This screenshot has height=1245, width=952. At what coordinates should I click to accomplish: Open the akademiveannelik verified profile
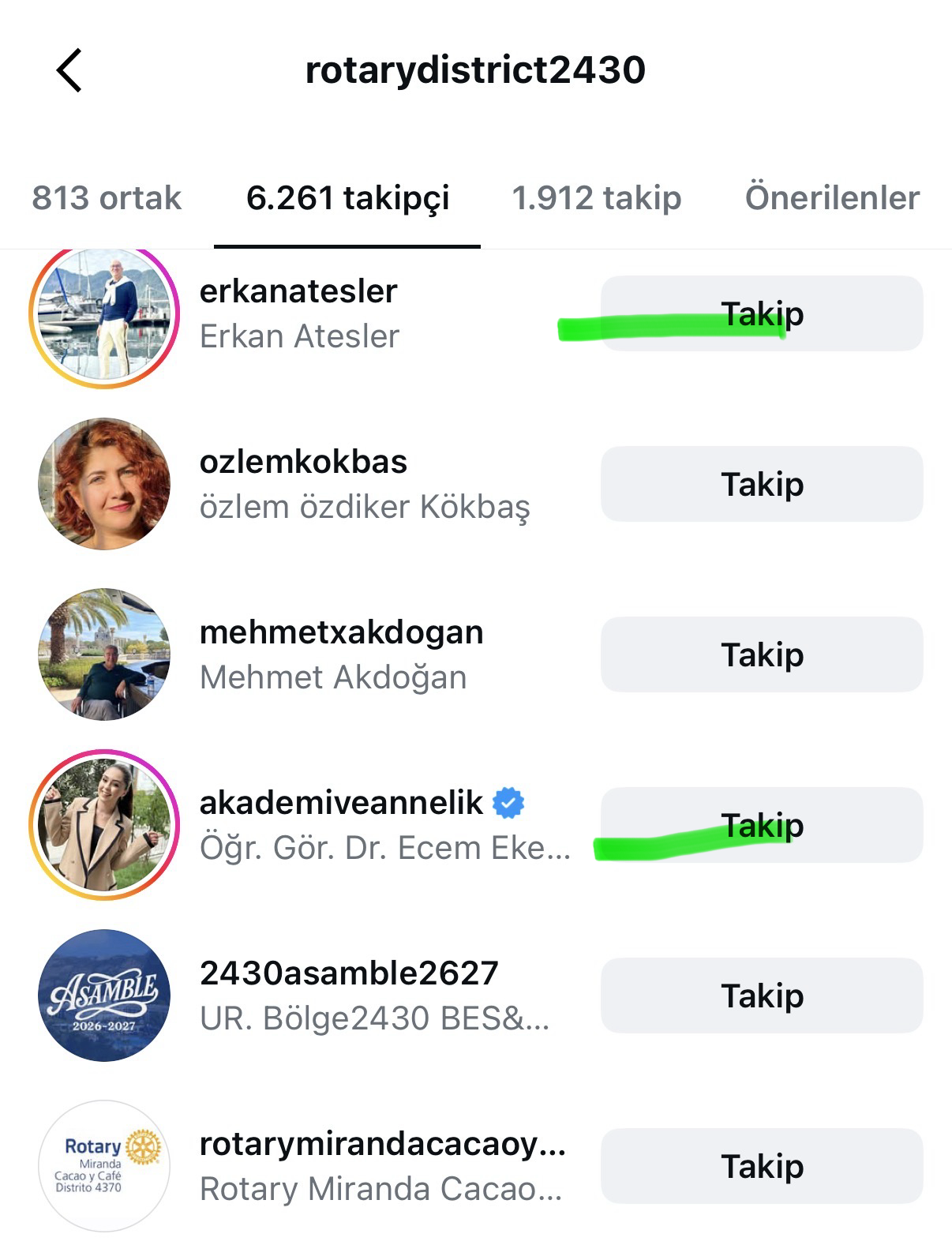(x=341, y=804)
